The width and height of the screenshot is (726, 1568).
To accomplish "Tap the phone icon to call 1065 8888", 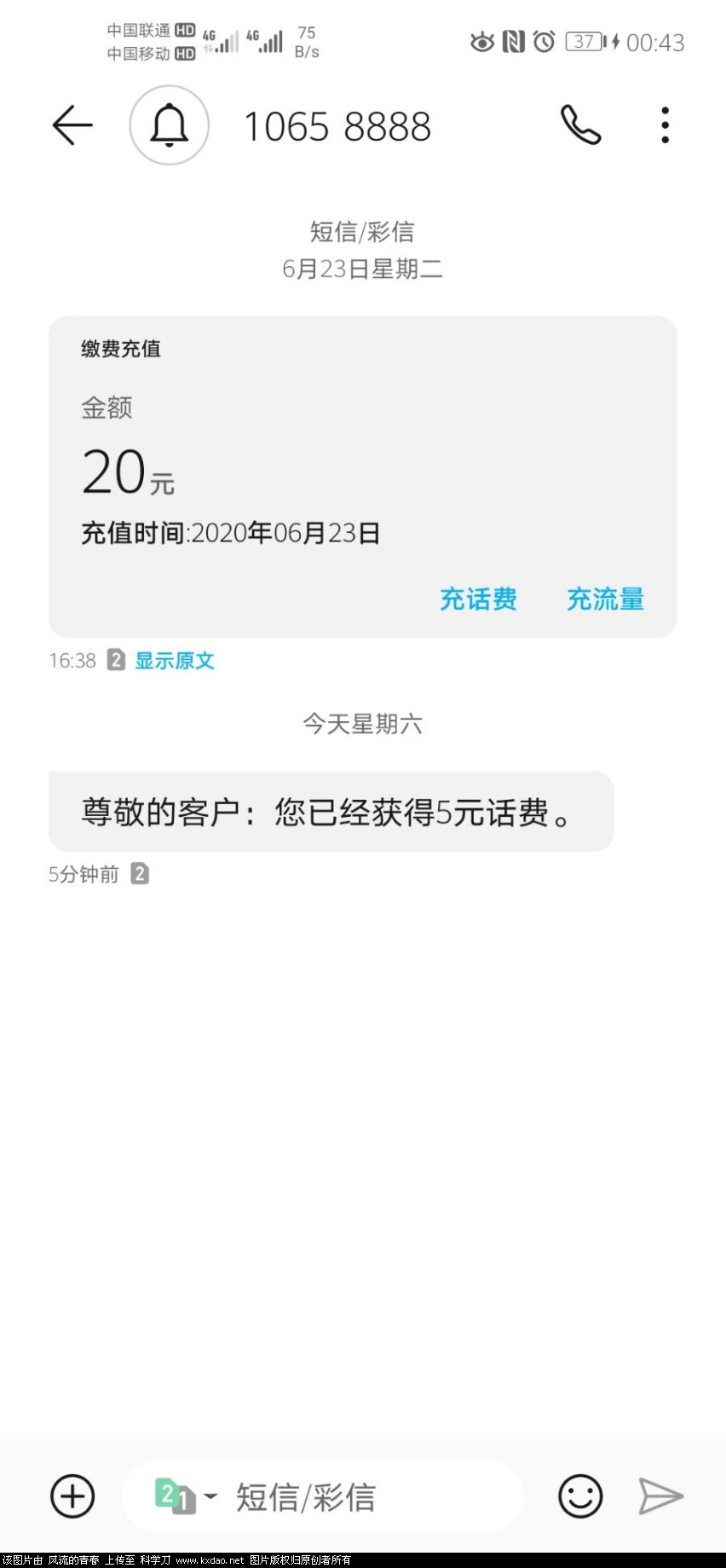I will pyautogui.click(x=580, y=124).
